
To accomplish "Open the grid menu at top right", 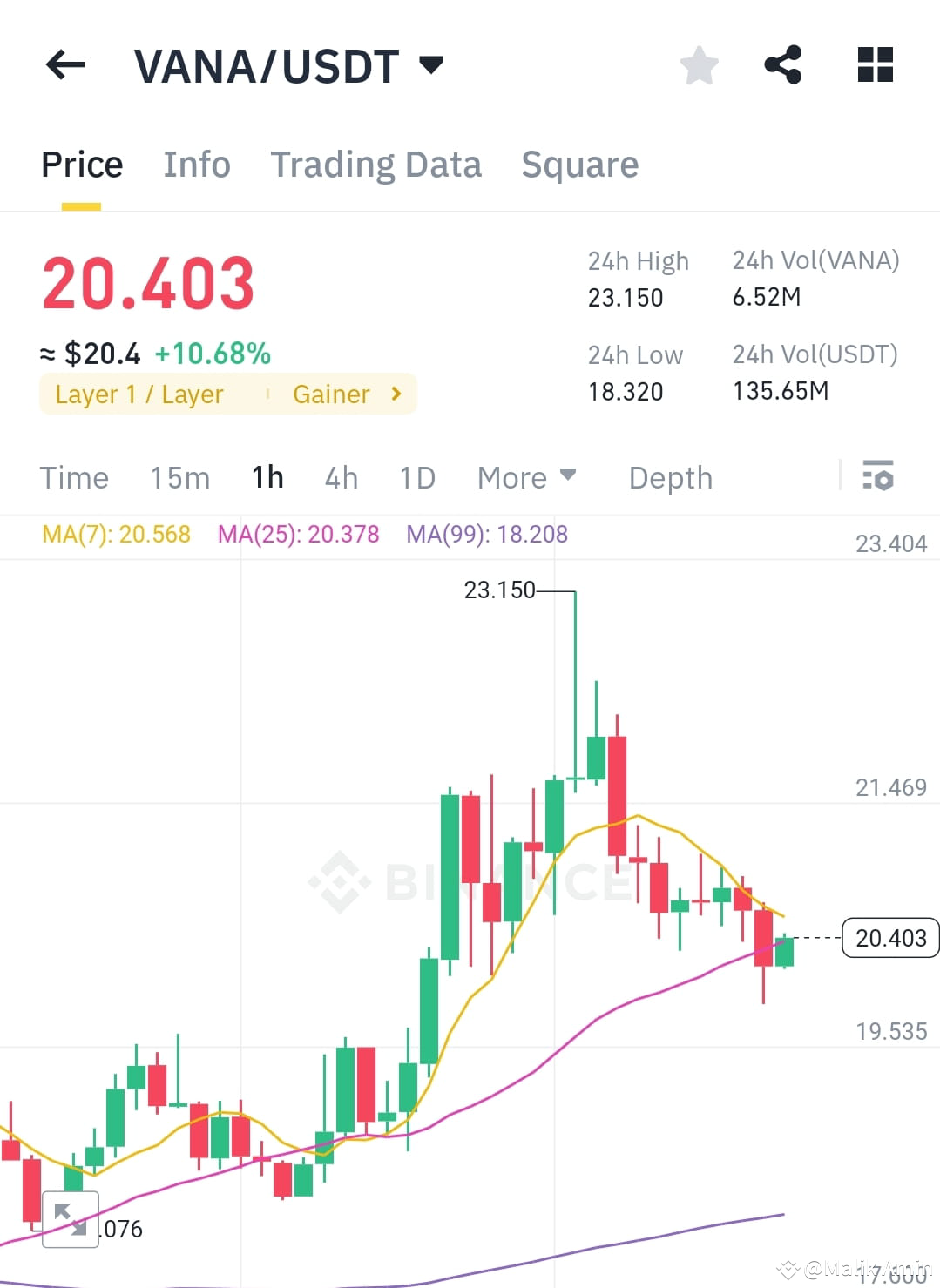I will click(x=874, y=64).
